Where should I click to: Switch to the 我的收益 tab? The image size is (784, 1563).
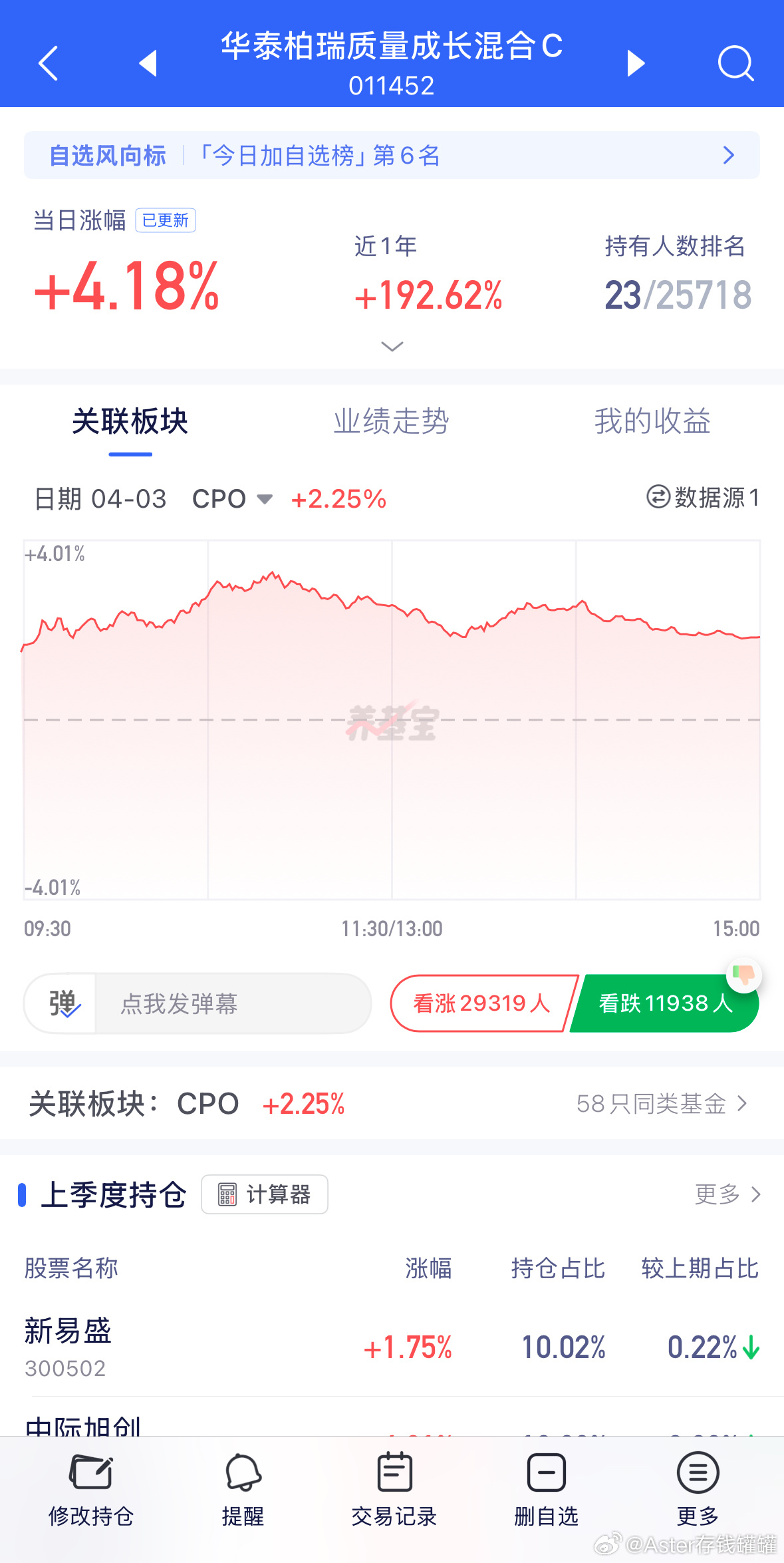[652, 421]
